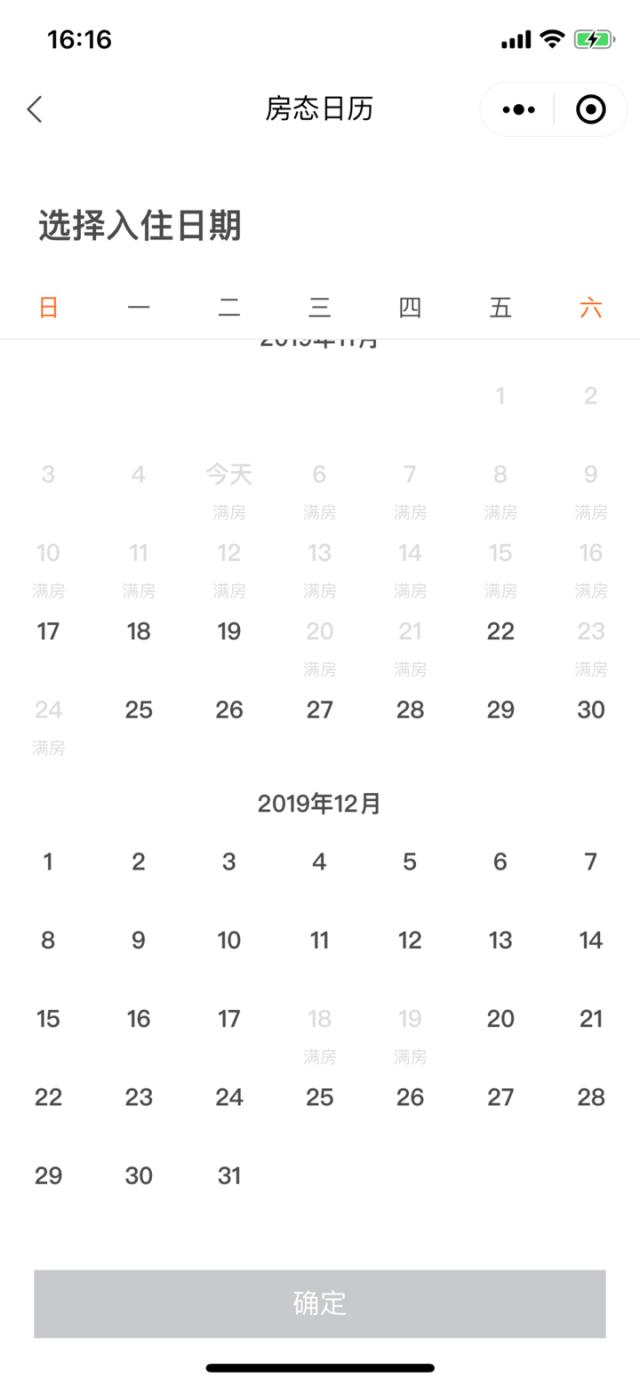
Task: Select December 11 as the check-in date
Action: pos(319,940)
